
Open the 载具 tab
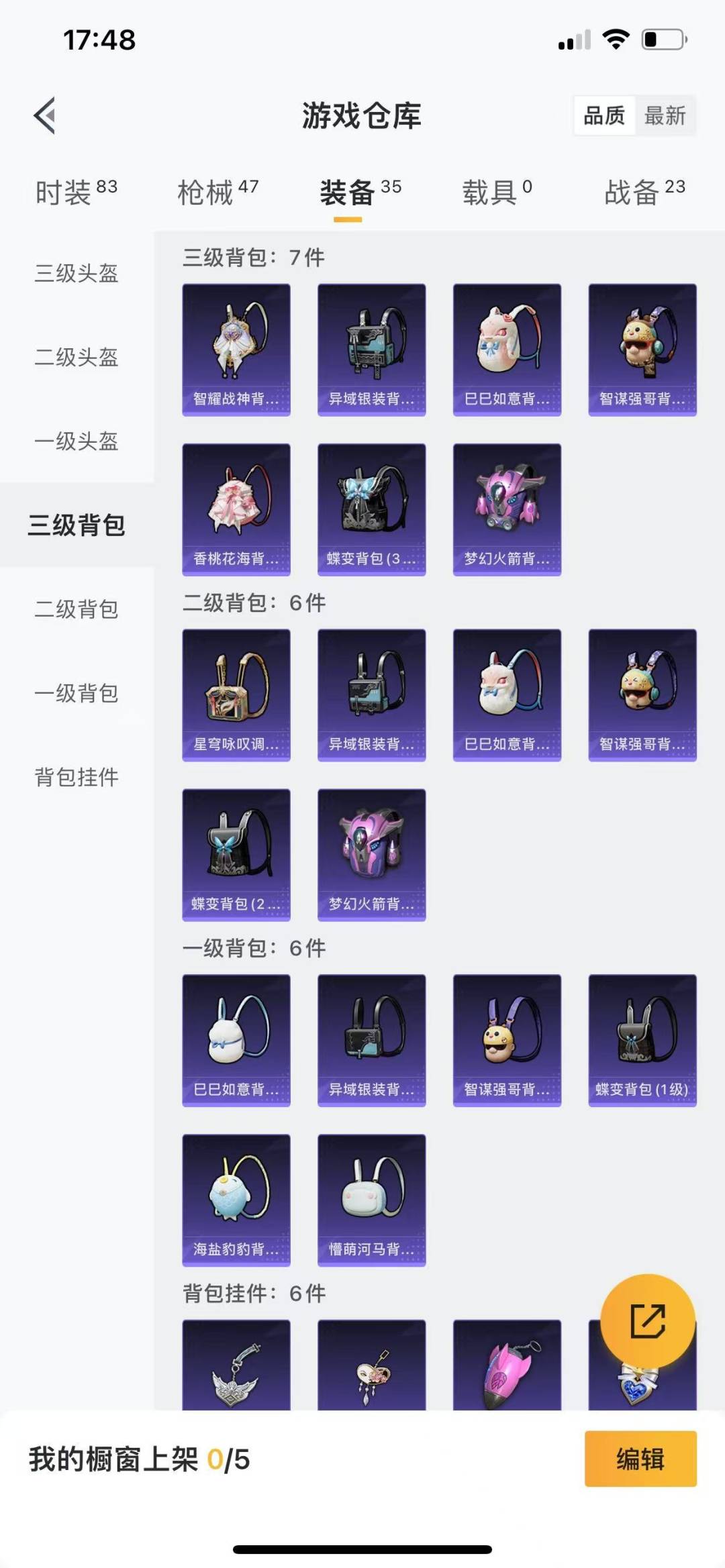pos(497,192)
